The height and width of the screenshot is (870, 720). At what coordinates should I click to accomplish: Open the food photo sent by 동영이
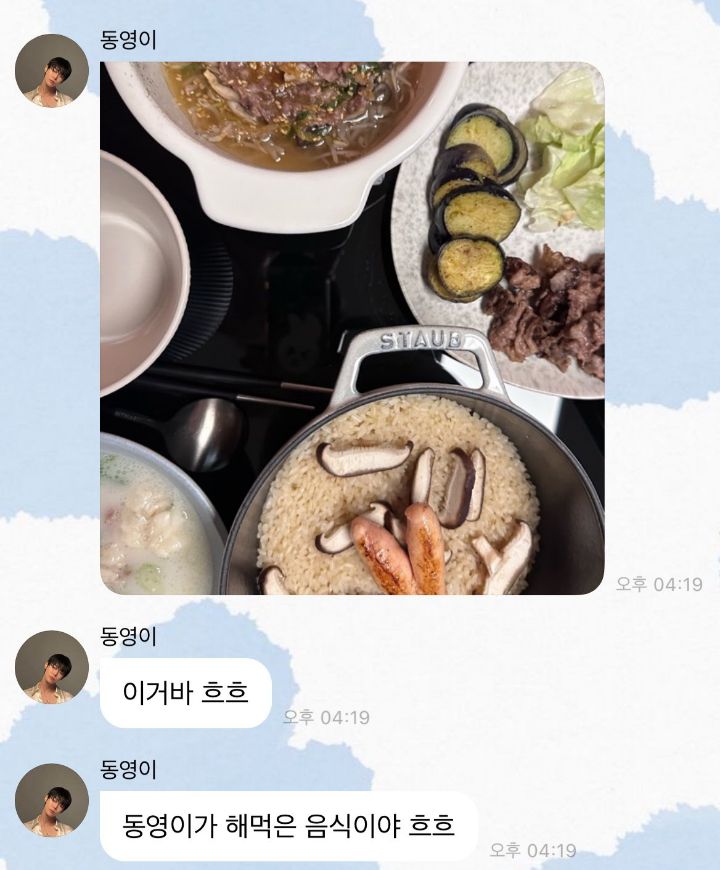352,328
